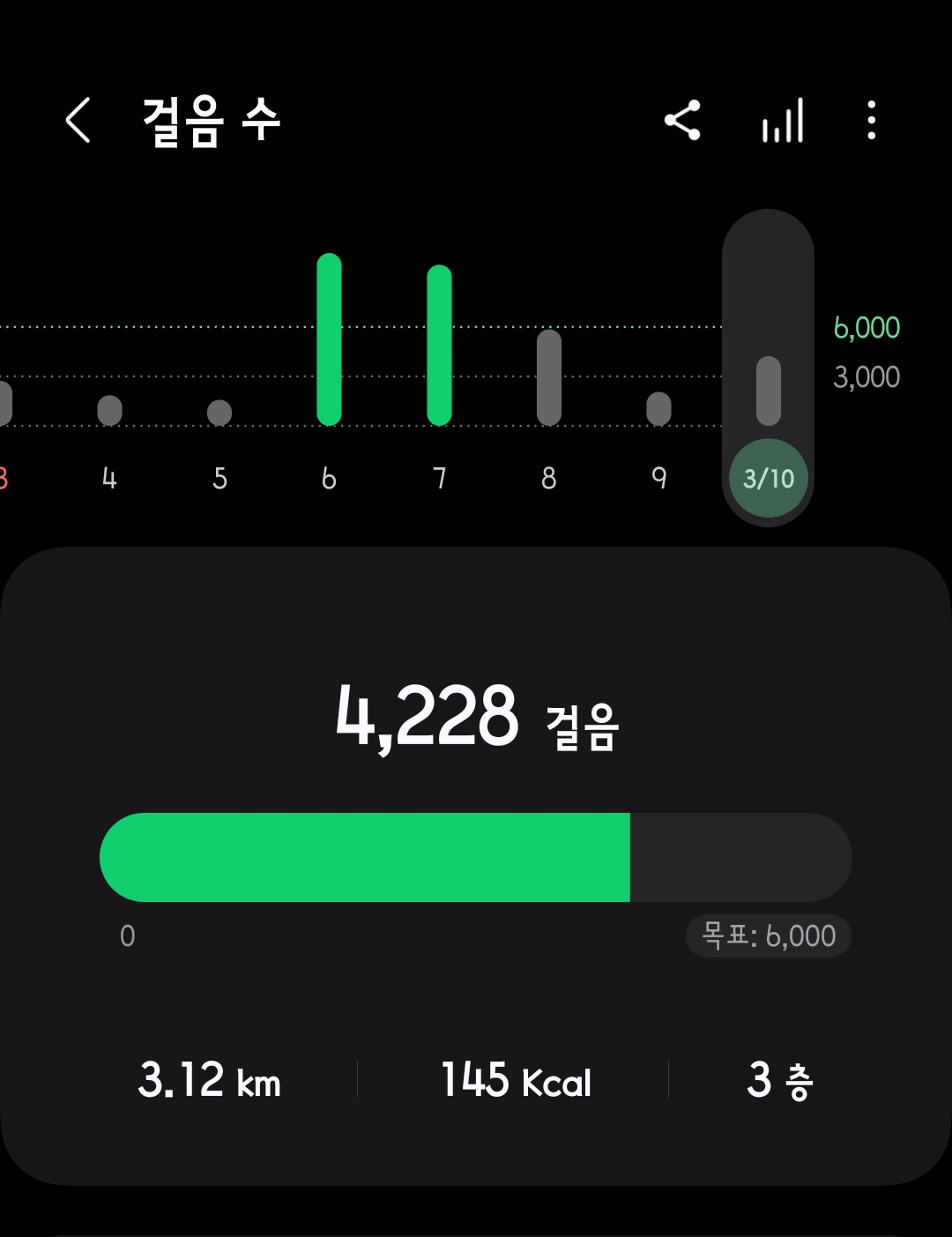Select the bar for day 9

click(658, 409)
